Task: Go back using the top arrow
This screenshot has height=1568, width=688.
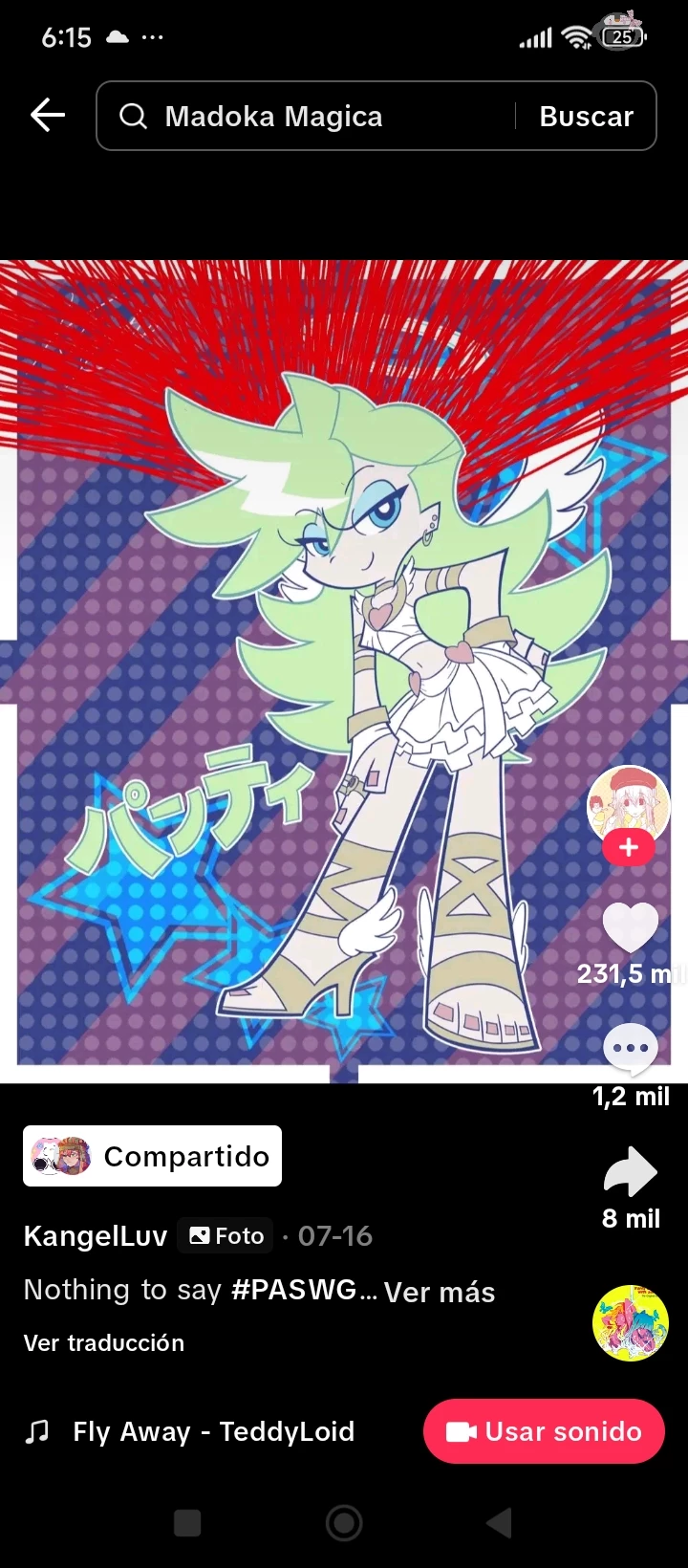Action: (47, 116)
